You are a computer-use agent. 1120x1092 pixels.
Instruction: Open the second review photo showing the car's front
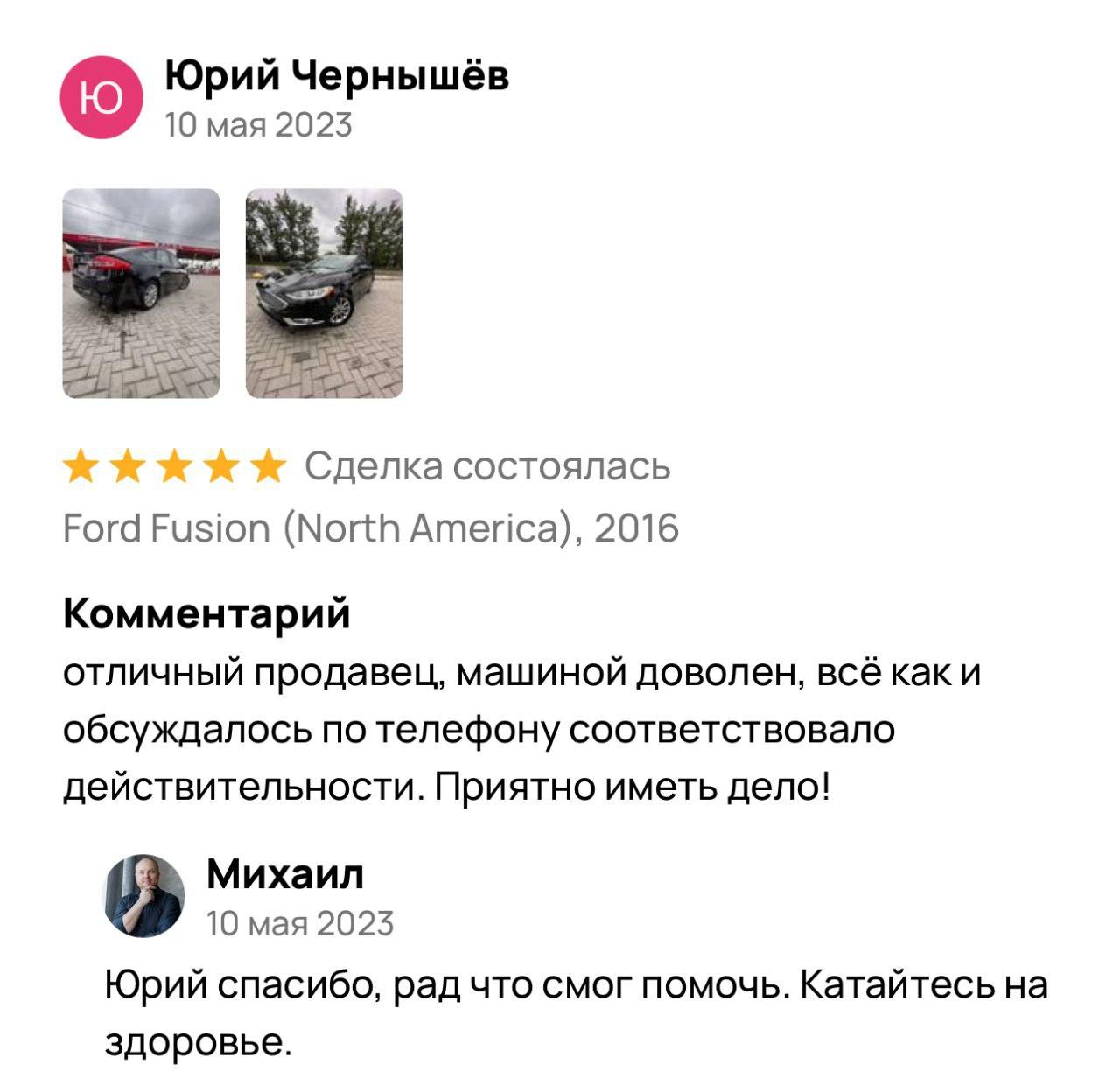click(x=324, y=293)
